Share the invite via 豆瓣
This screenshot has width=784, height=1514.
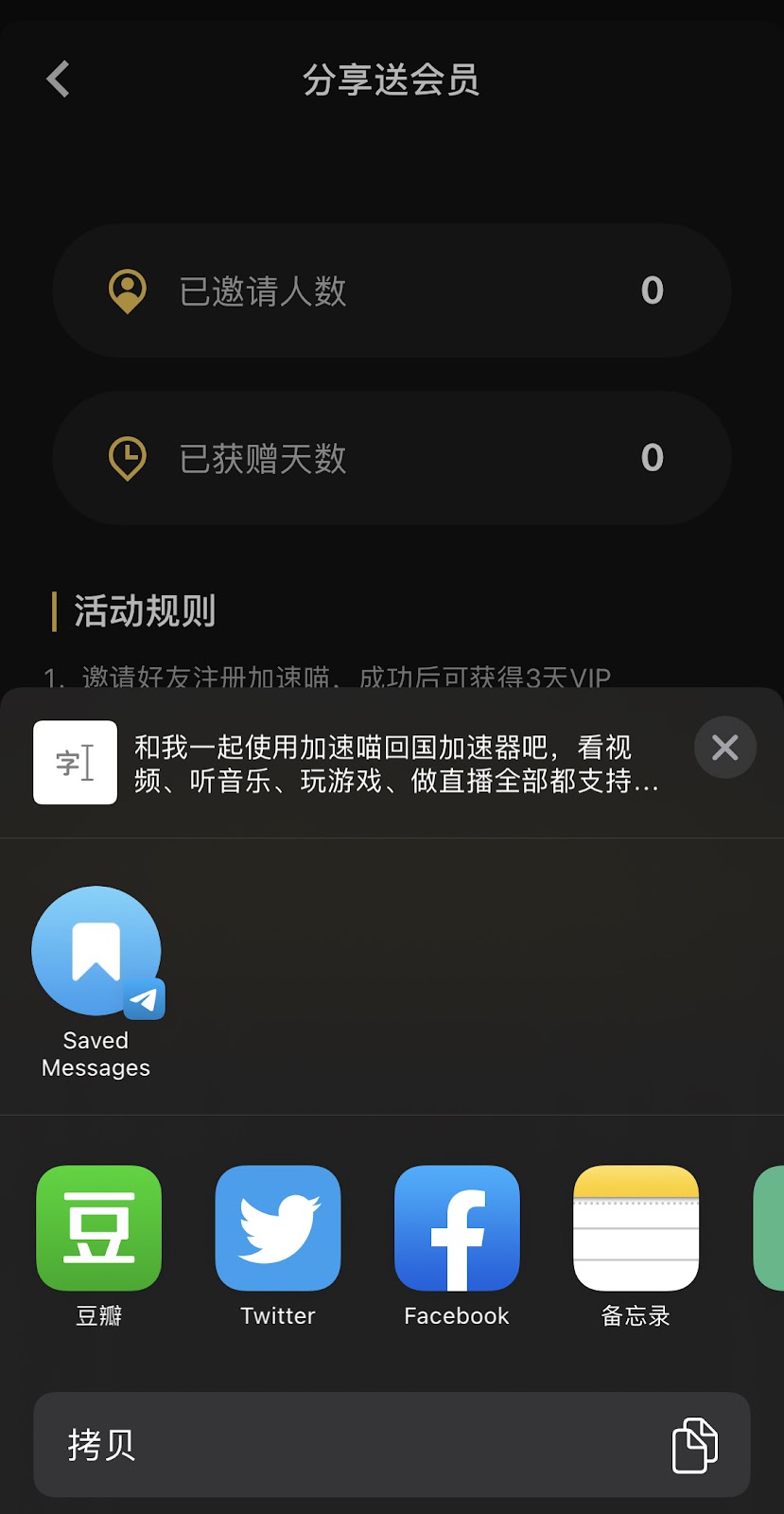[x=99, y=1228]
